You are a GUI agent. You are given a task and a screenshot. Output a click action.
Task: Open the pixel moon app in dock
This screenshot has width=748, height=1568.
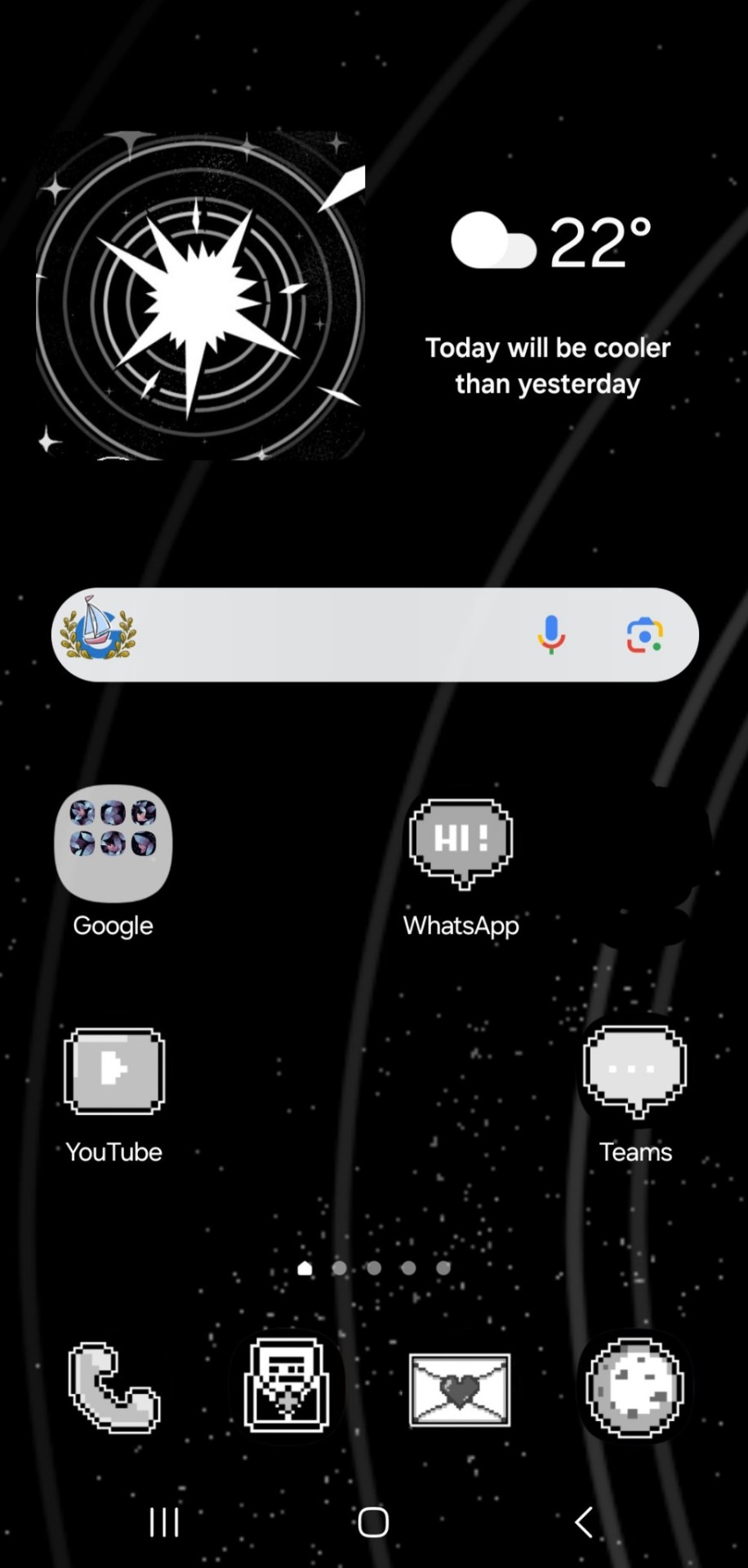[634, 1388]
